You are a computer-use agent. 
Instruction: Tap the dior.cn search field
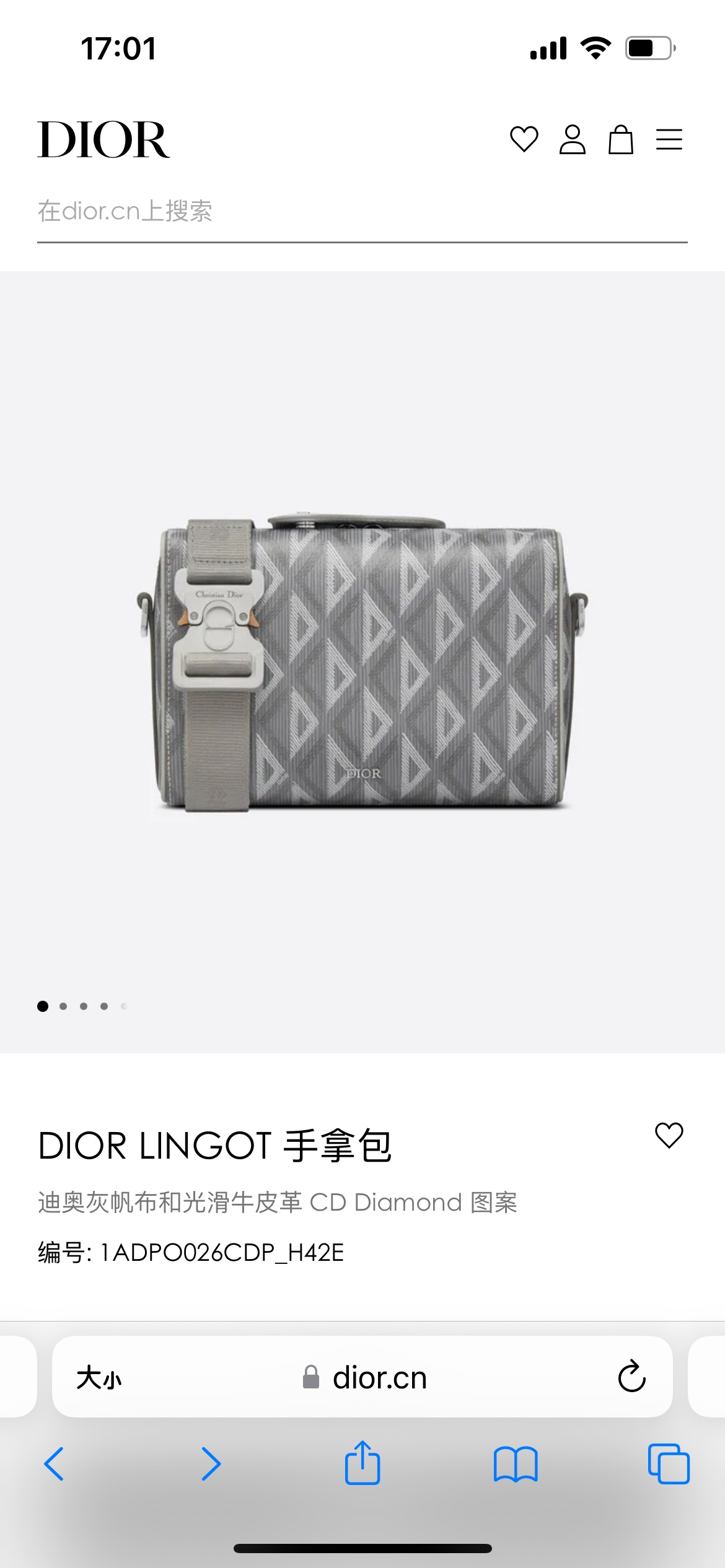(362, 212)
